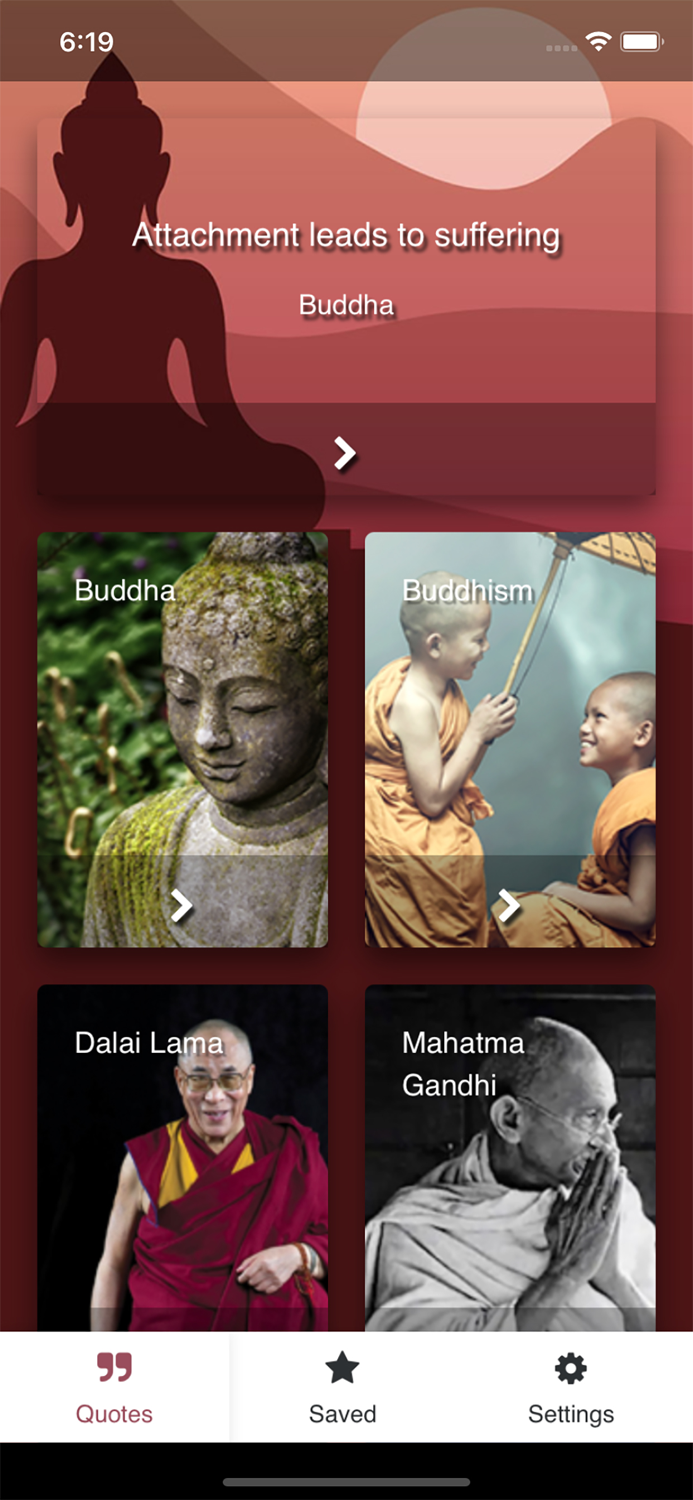Open the Dalai Lama quotes card
This screenshot has width=693, height=1500.
183,1158
